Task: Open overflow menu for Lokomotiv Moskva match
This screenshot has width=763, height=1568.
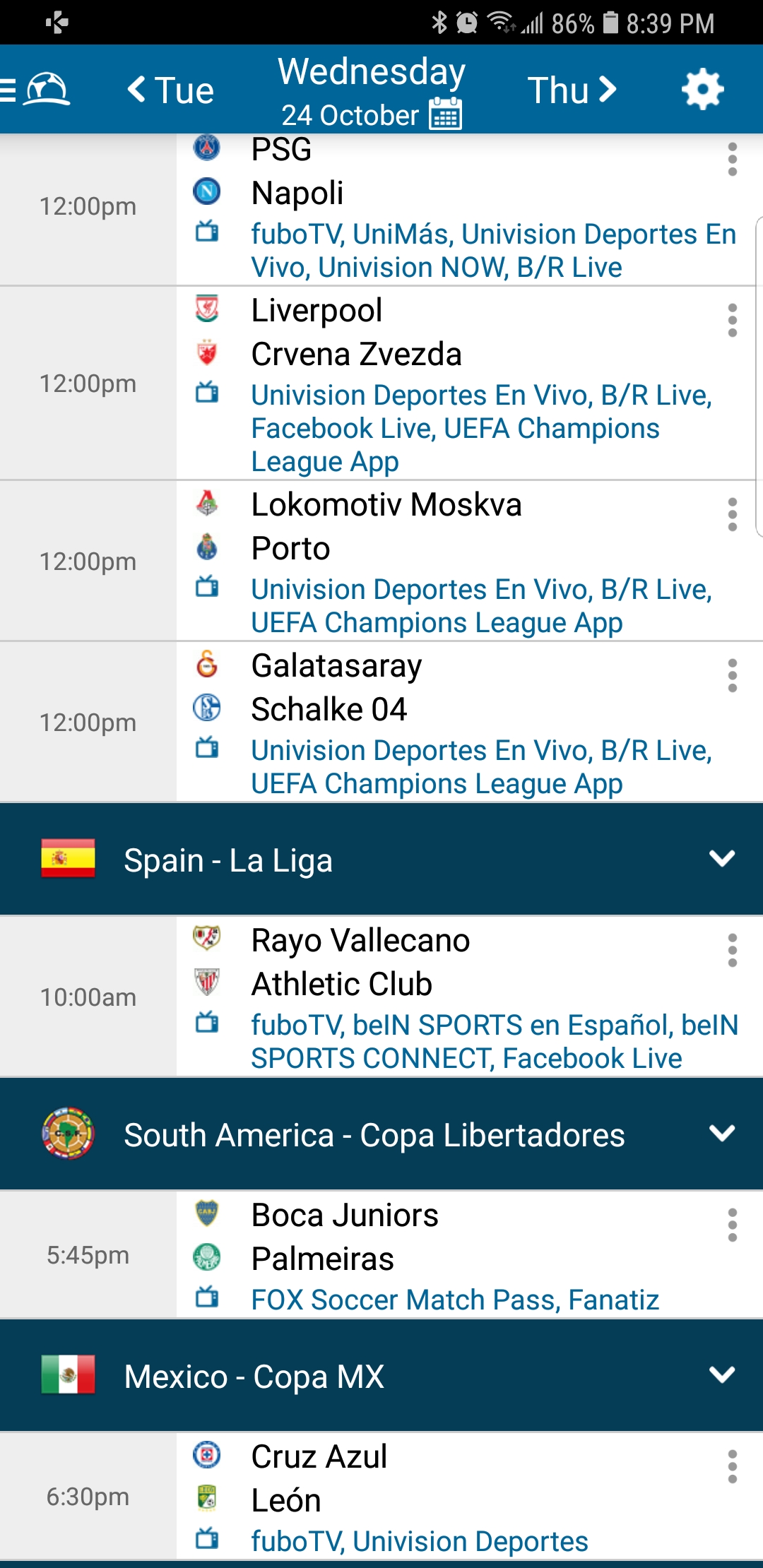Action: pyautogui.click(x=733, y=515)
